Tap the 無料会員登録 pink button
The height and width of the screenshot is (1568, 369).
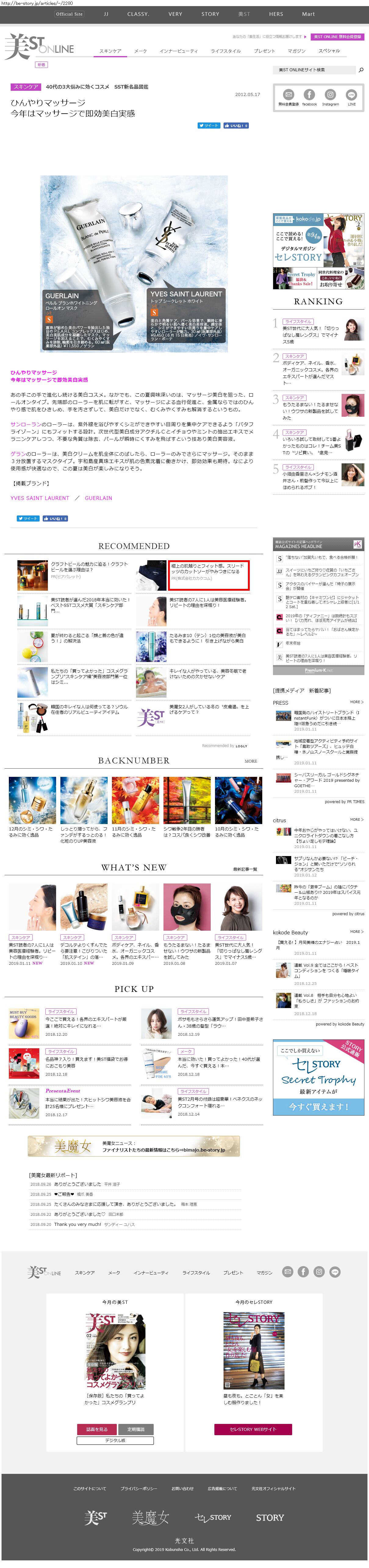[x=338, y=37]
